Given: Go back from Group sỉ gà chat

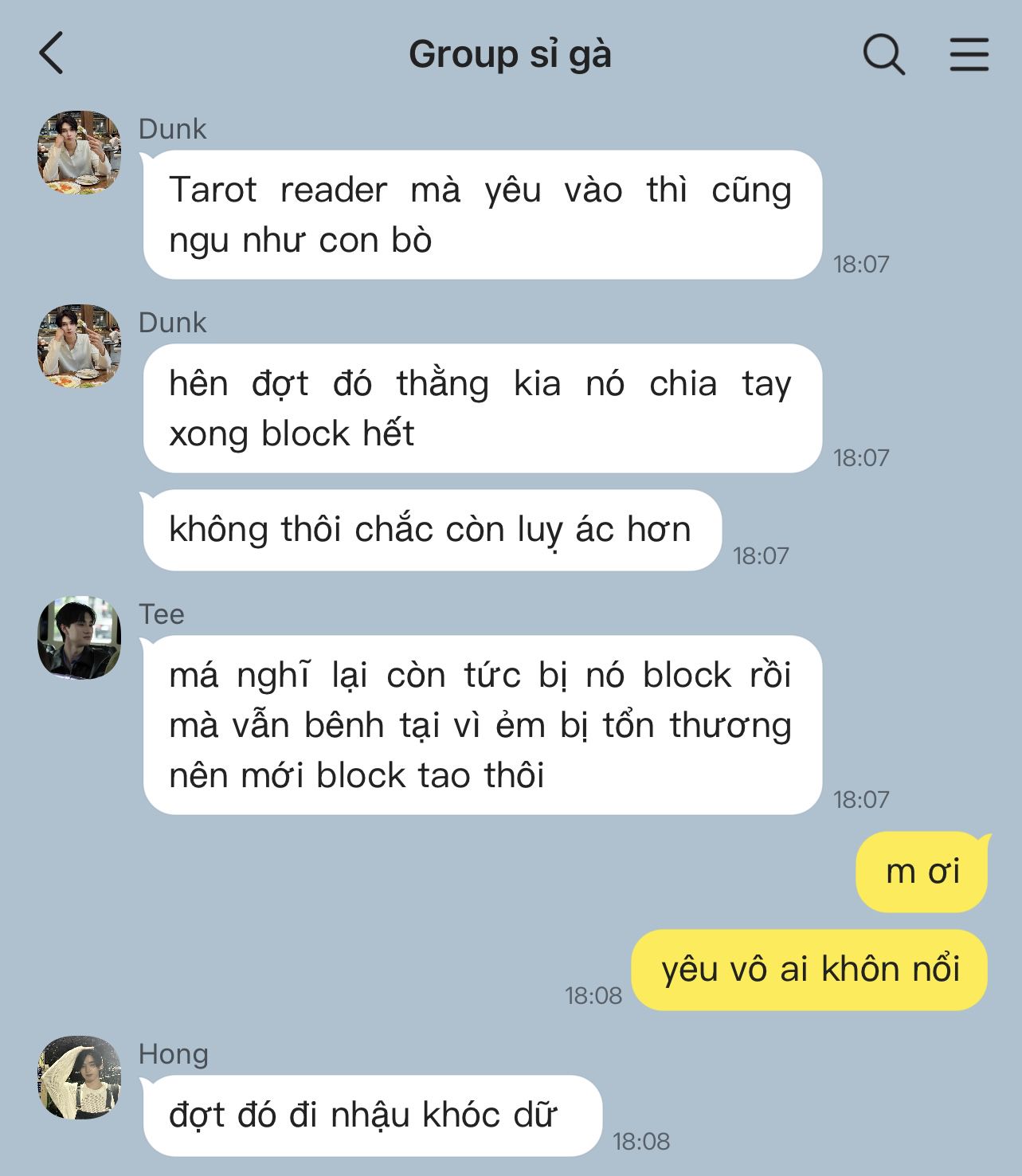Looking at the screenshot, I should point(52,54).
